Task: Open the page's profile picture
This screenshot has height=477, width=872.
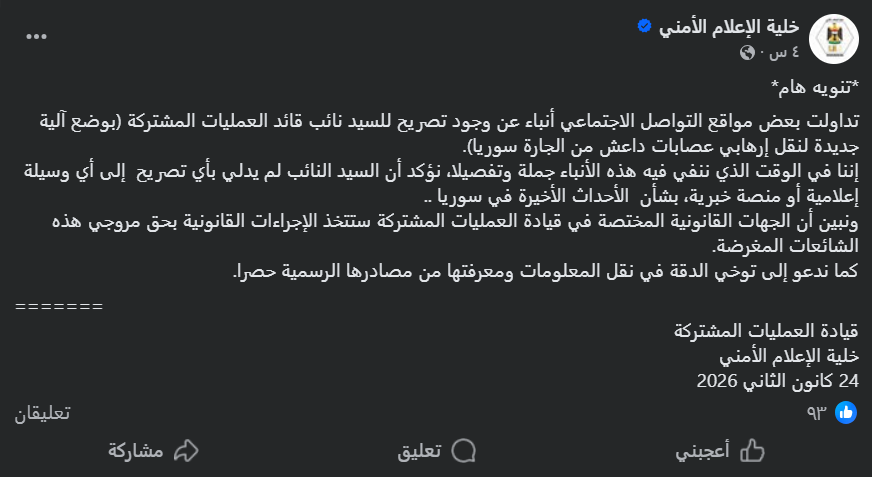Action: click(832, 39)
